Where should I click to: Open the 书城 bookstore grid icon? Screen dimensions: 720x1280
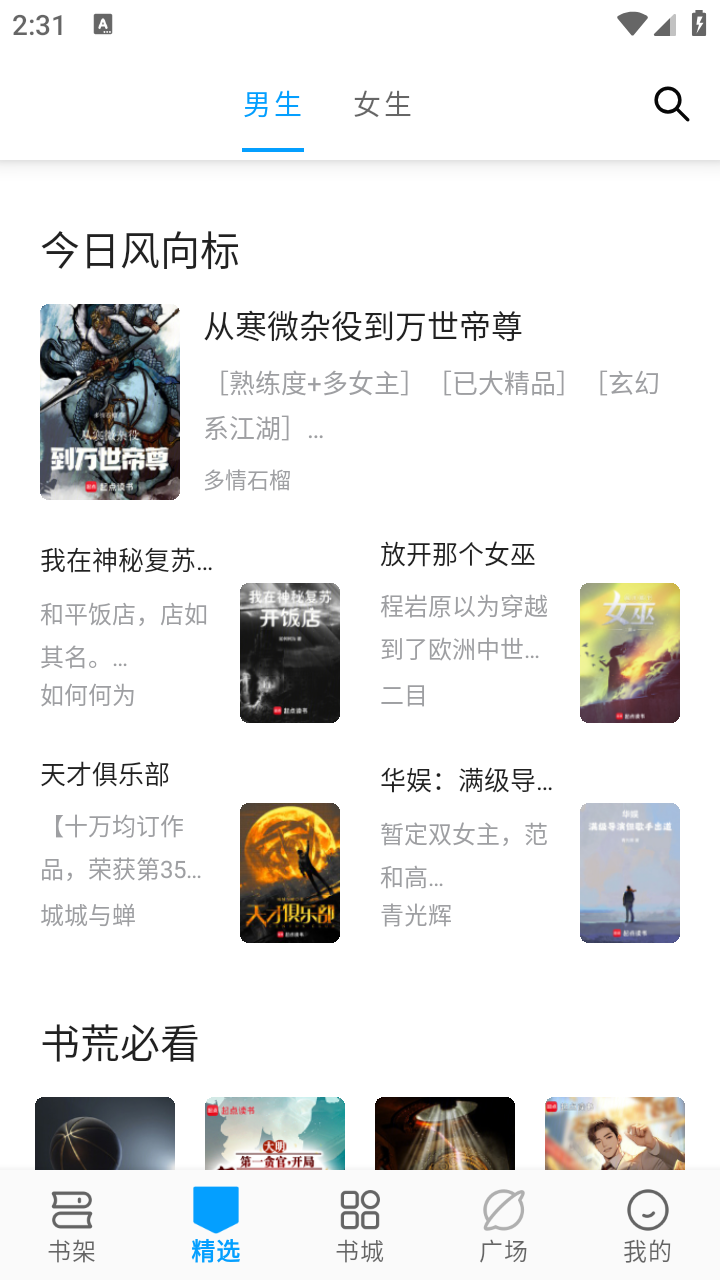[359, 1210]
